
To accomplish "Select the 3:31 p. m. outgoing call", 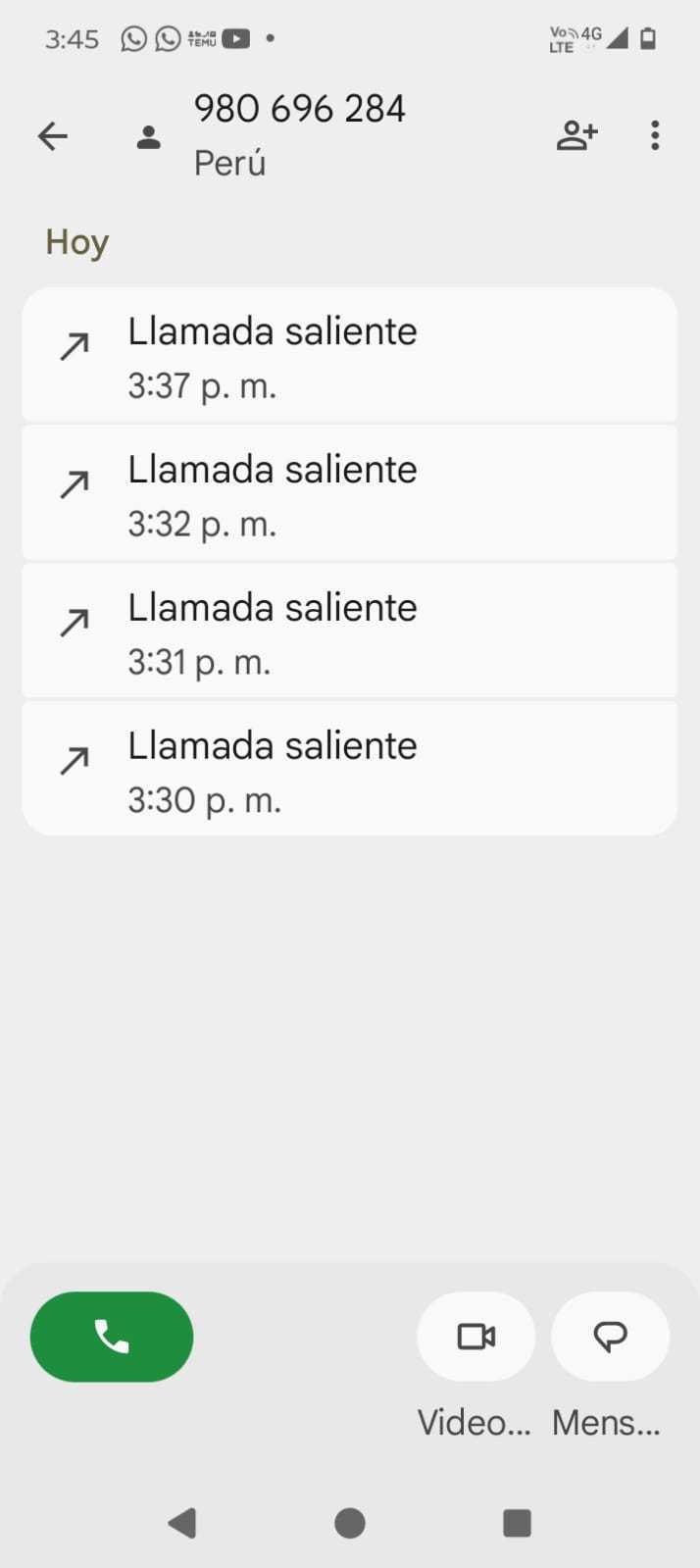I will pos(349,632).
